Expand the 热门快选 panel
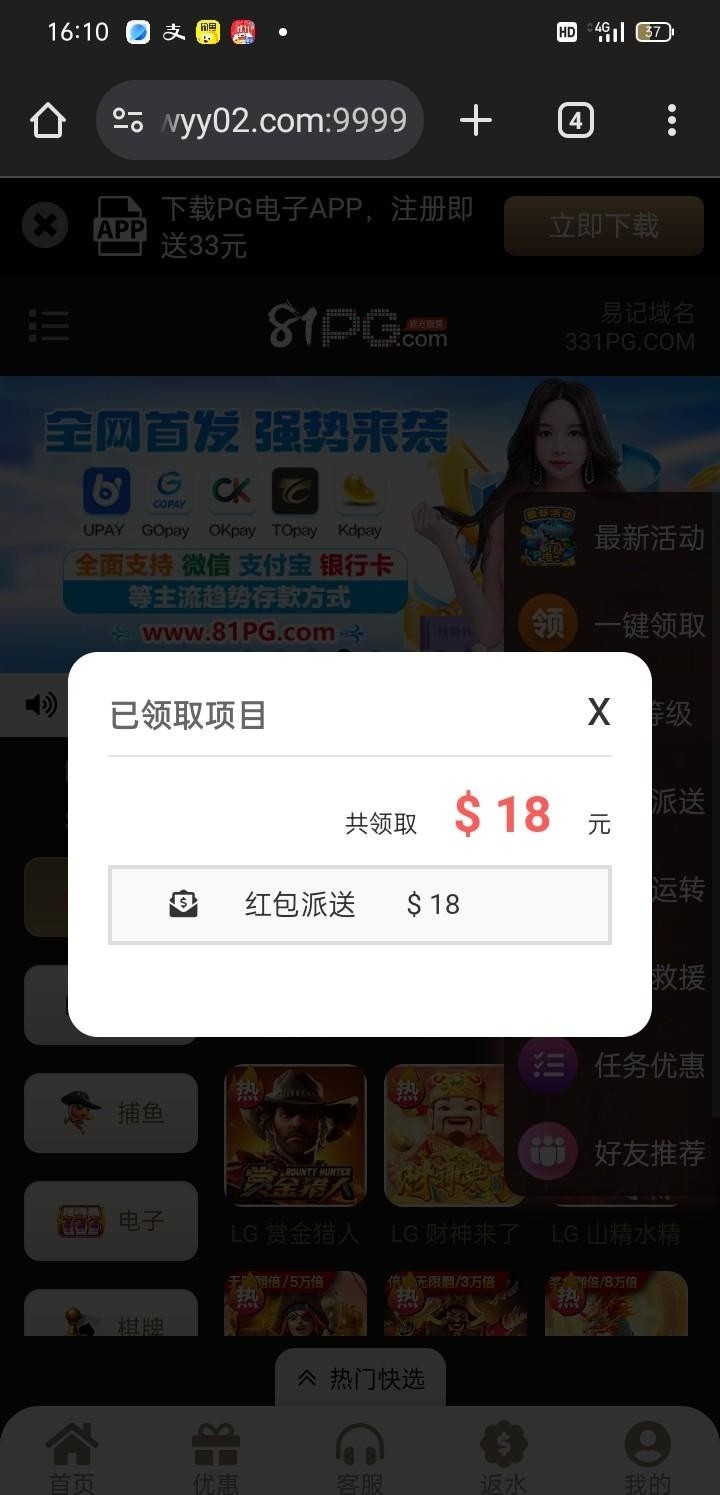The height and width of the screenshot is (1495, 720). 360,1378
